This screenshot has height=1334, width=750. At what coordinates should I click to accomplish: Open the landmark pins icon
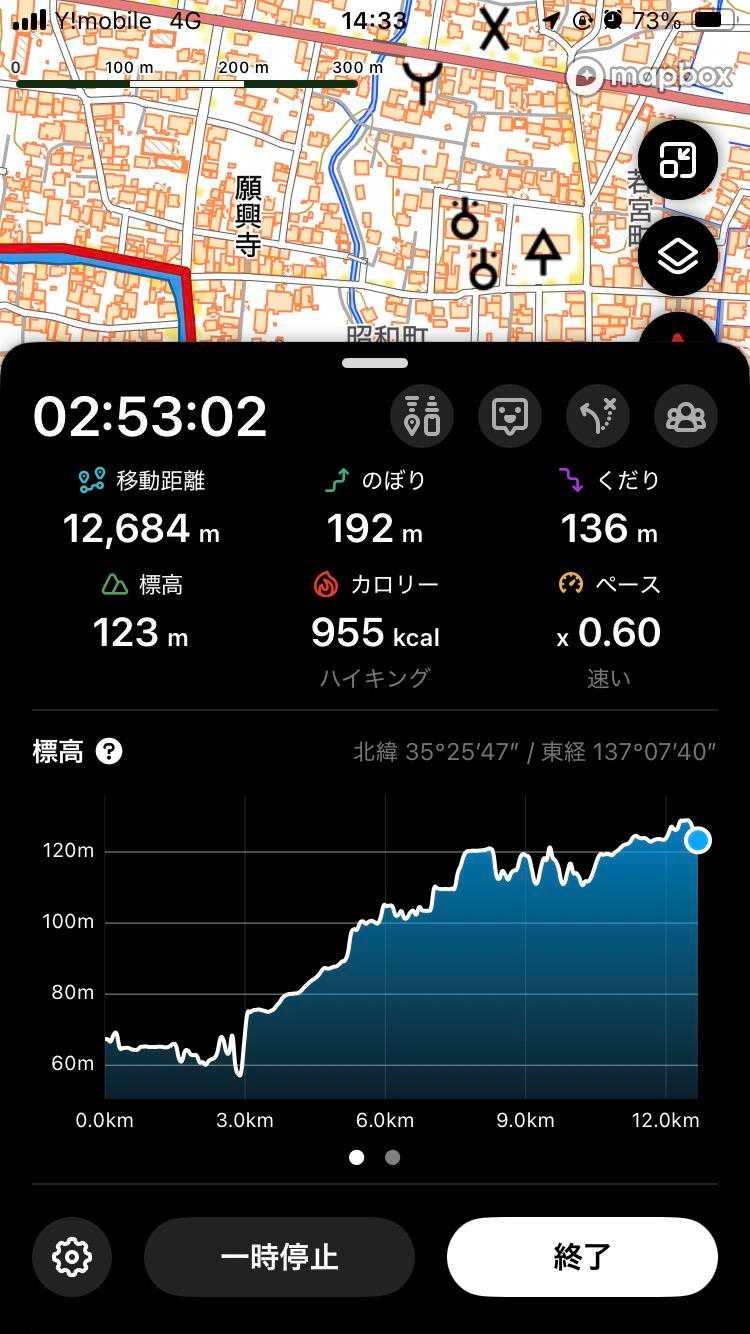422,416
